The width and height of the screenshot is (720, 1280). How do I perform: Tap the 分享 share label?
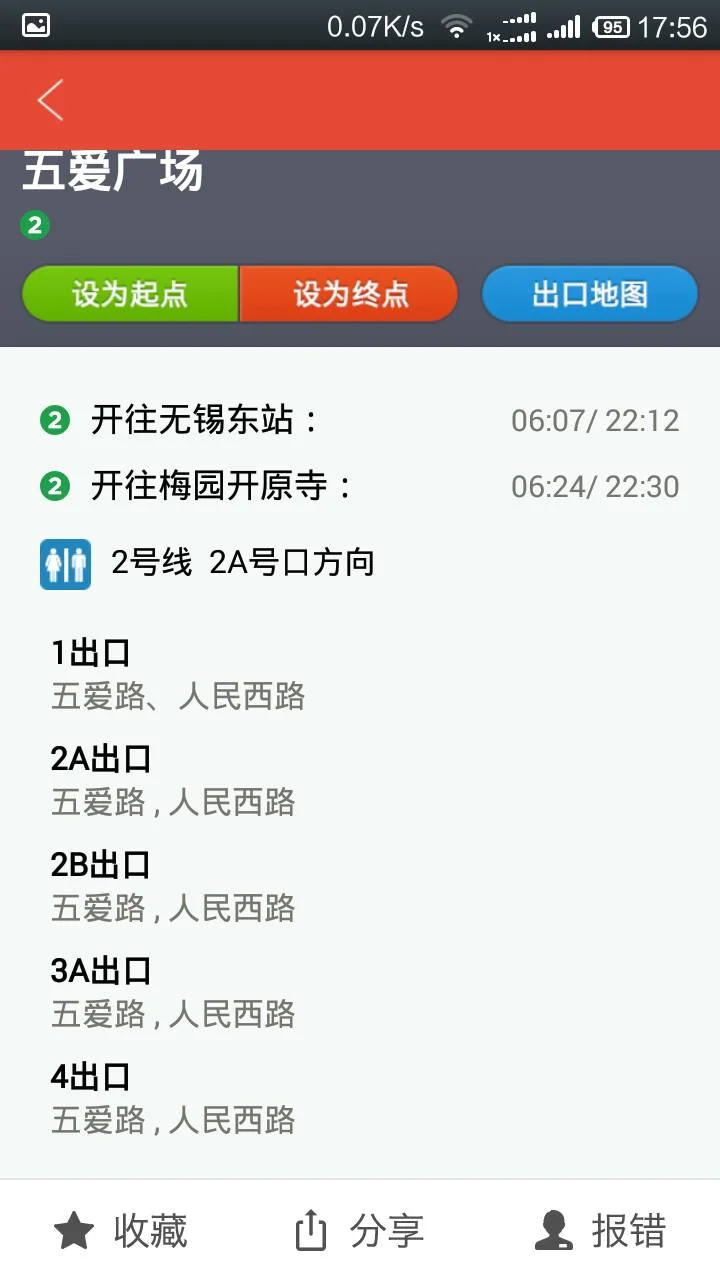(x=385, y=1232)
